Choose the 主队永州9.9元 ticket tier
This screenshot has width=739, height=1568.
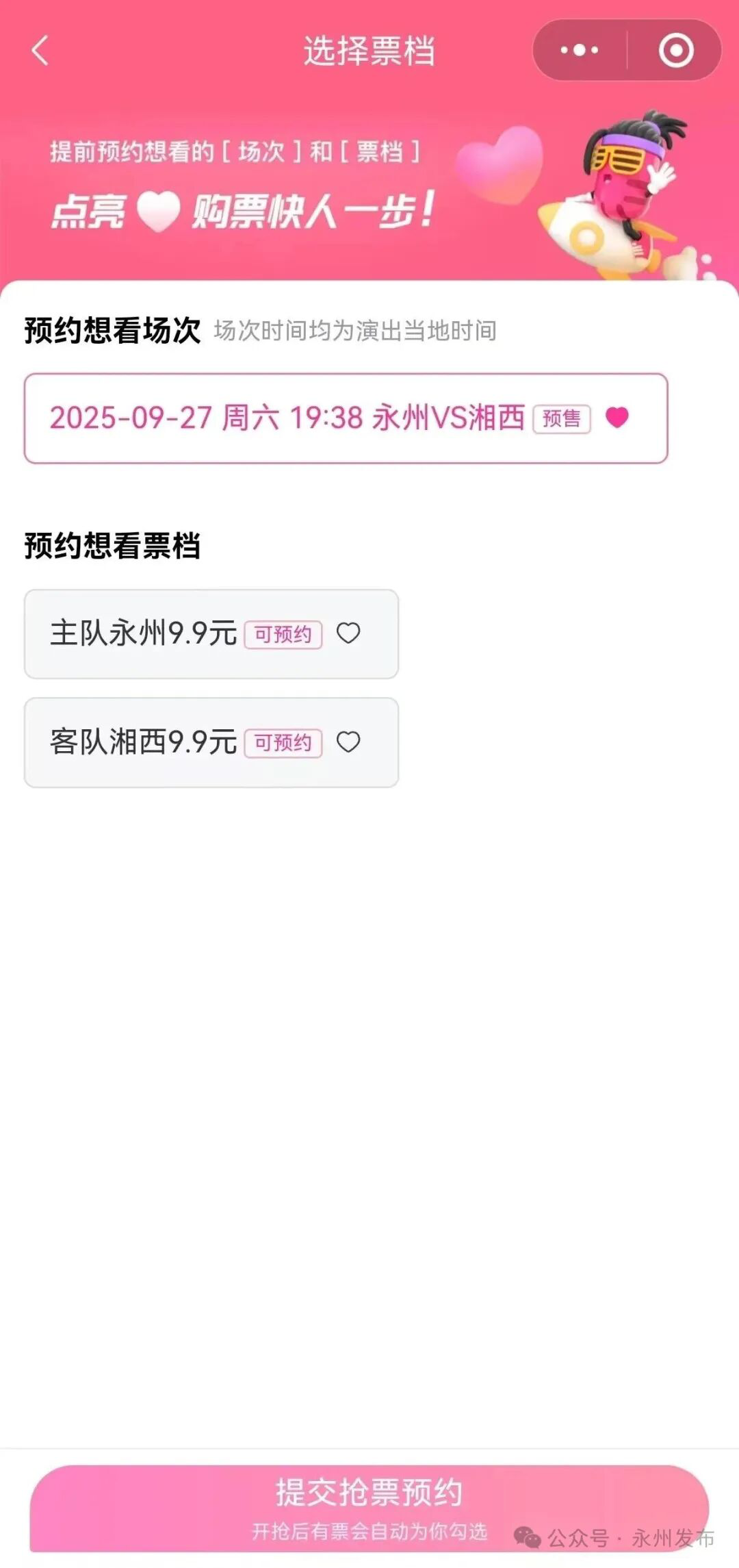pyautogui.click(x=211, y=634)
